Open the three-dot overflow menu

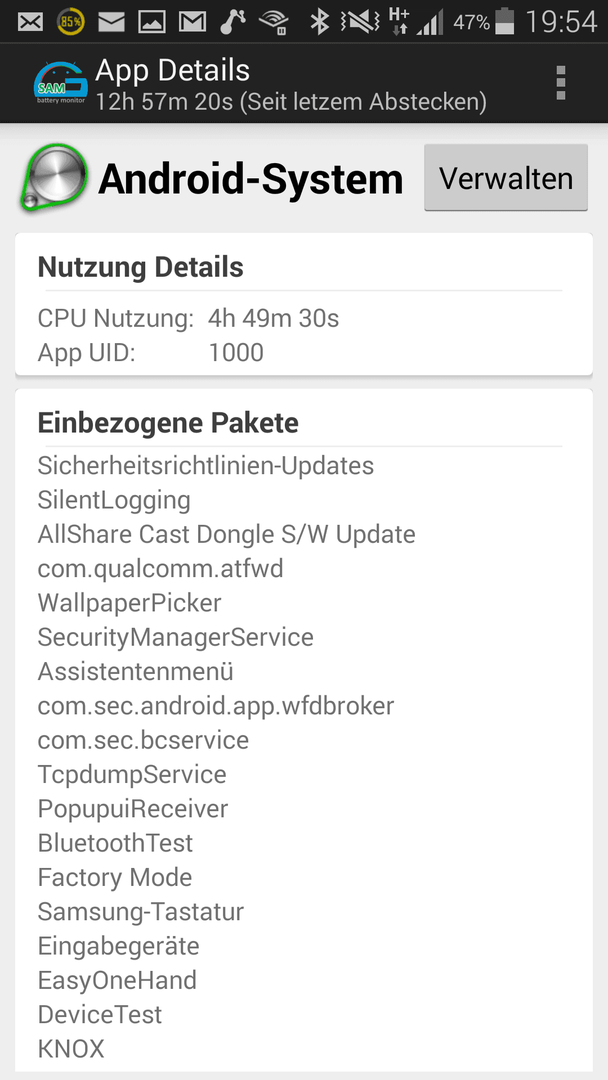coord(560,83)
